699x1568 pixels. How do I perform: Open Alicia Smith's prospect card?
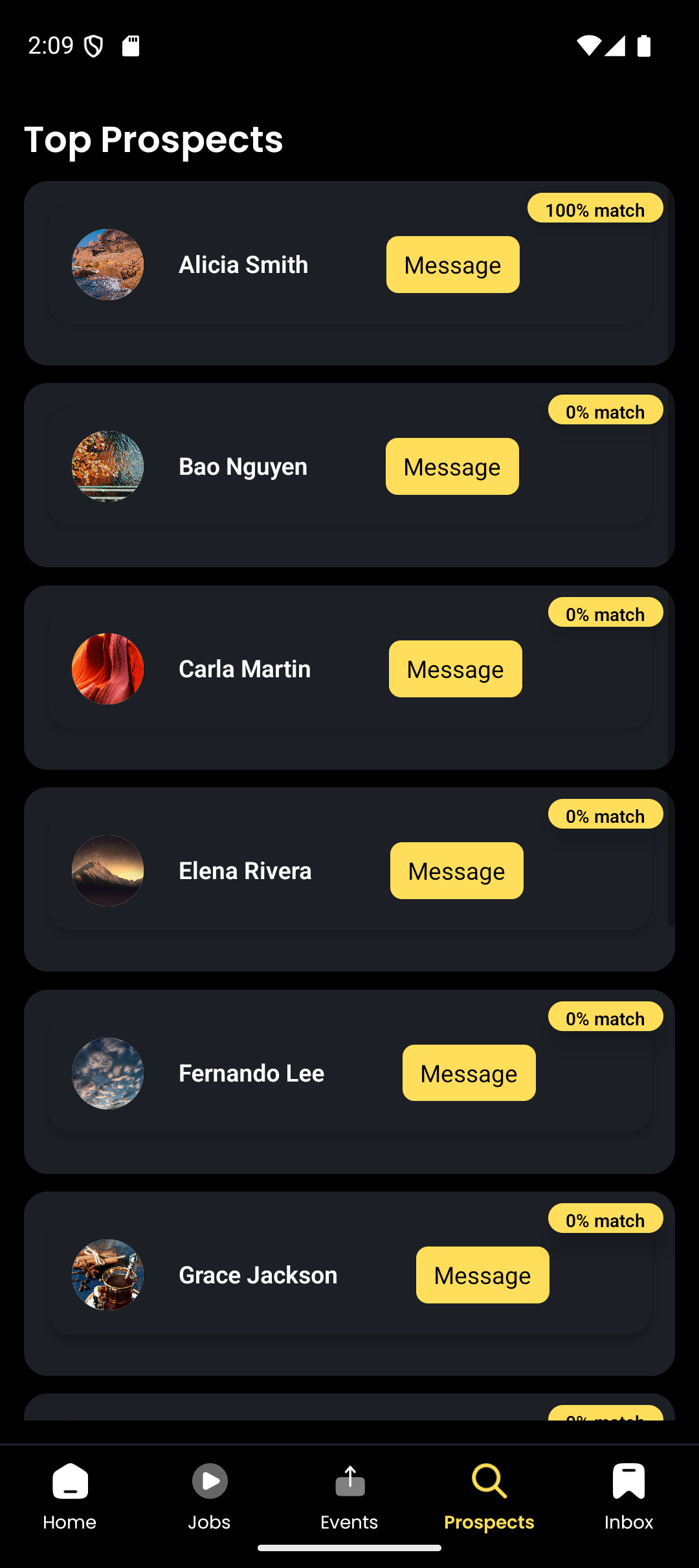click(x=243, y=265)
